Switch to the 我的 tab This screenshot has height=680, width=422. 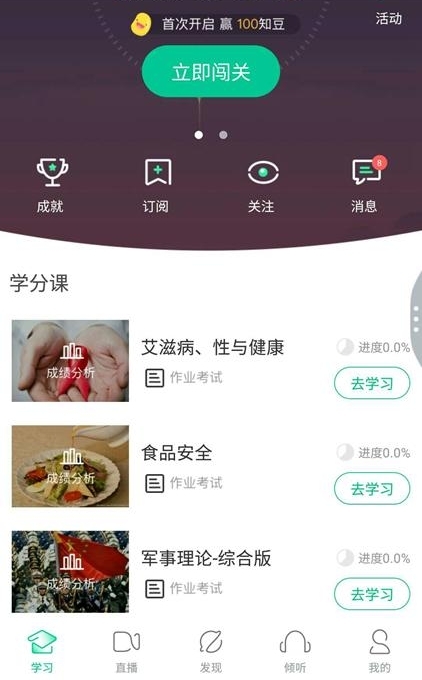pos(379,651)
